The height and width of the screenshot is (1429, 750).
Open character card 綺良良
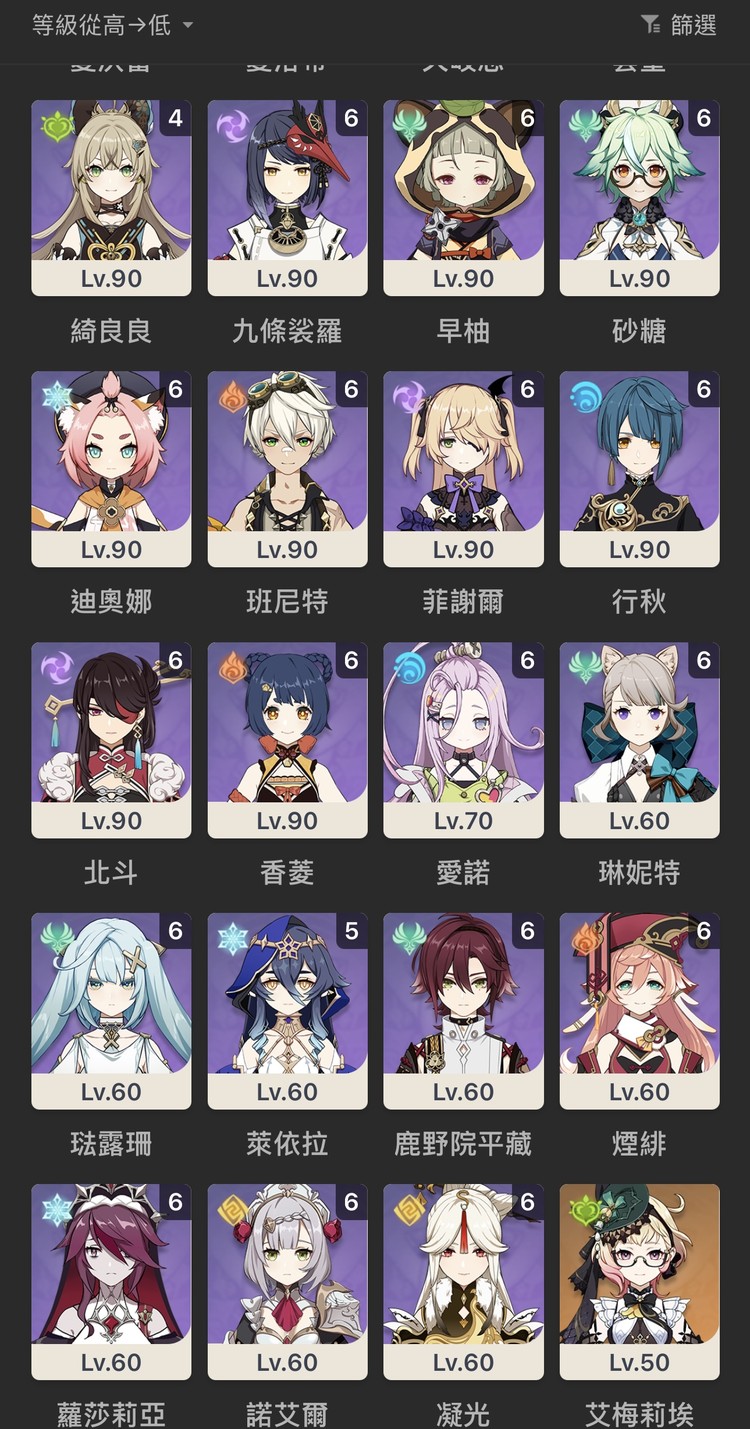click(111, 198)
